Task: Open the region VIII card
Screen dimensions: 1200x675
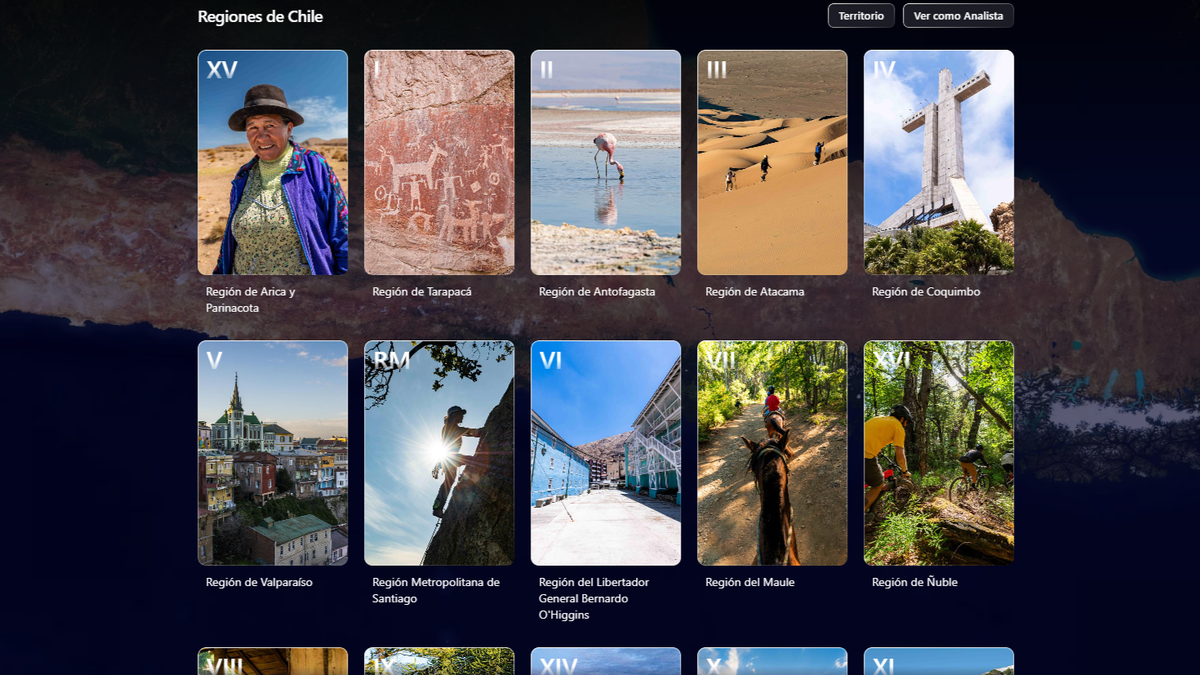Action: pyautogui.click(x=273, y=662)
